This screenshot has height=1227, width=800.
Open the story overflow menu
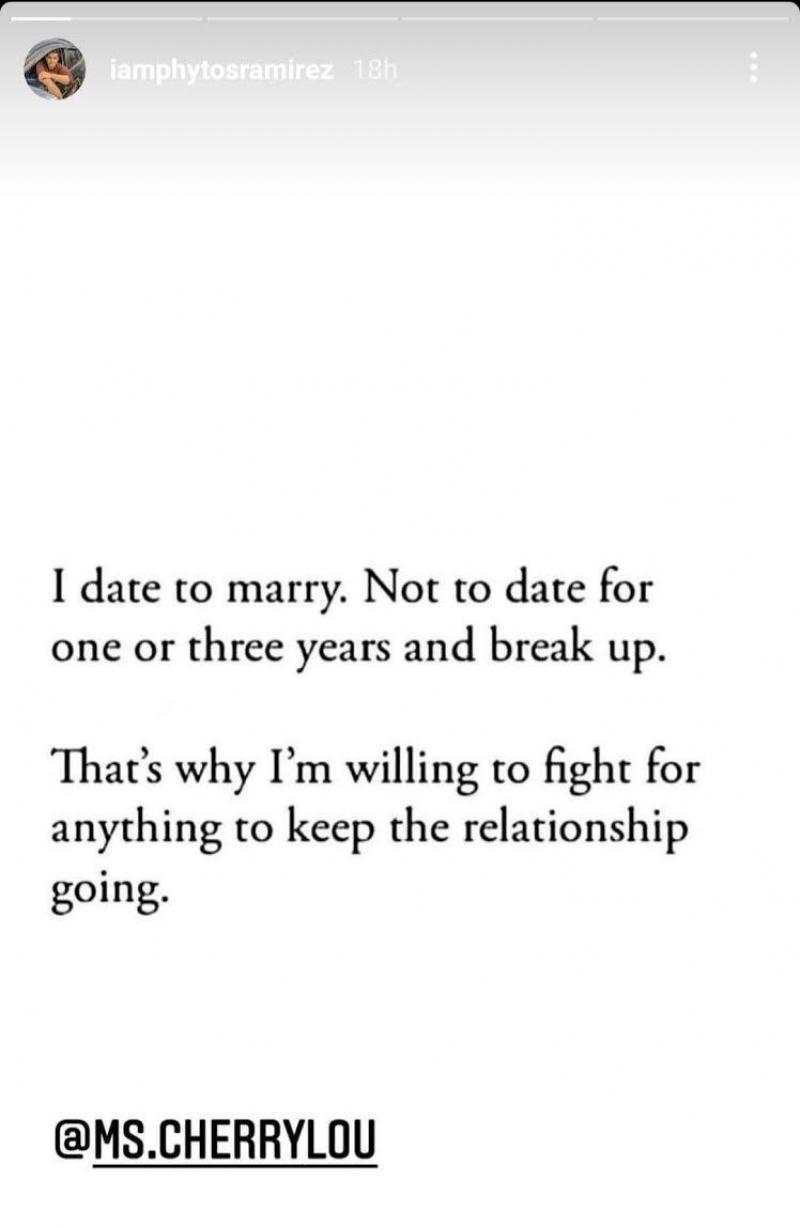(752, 69)
